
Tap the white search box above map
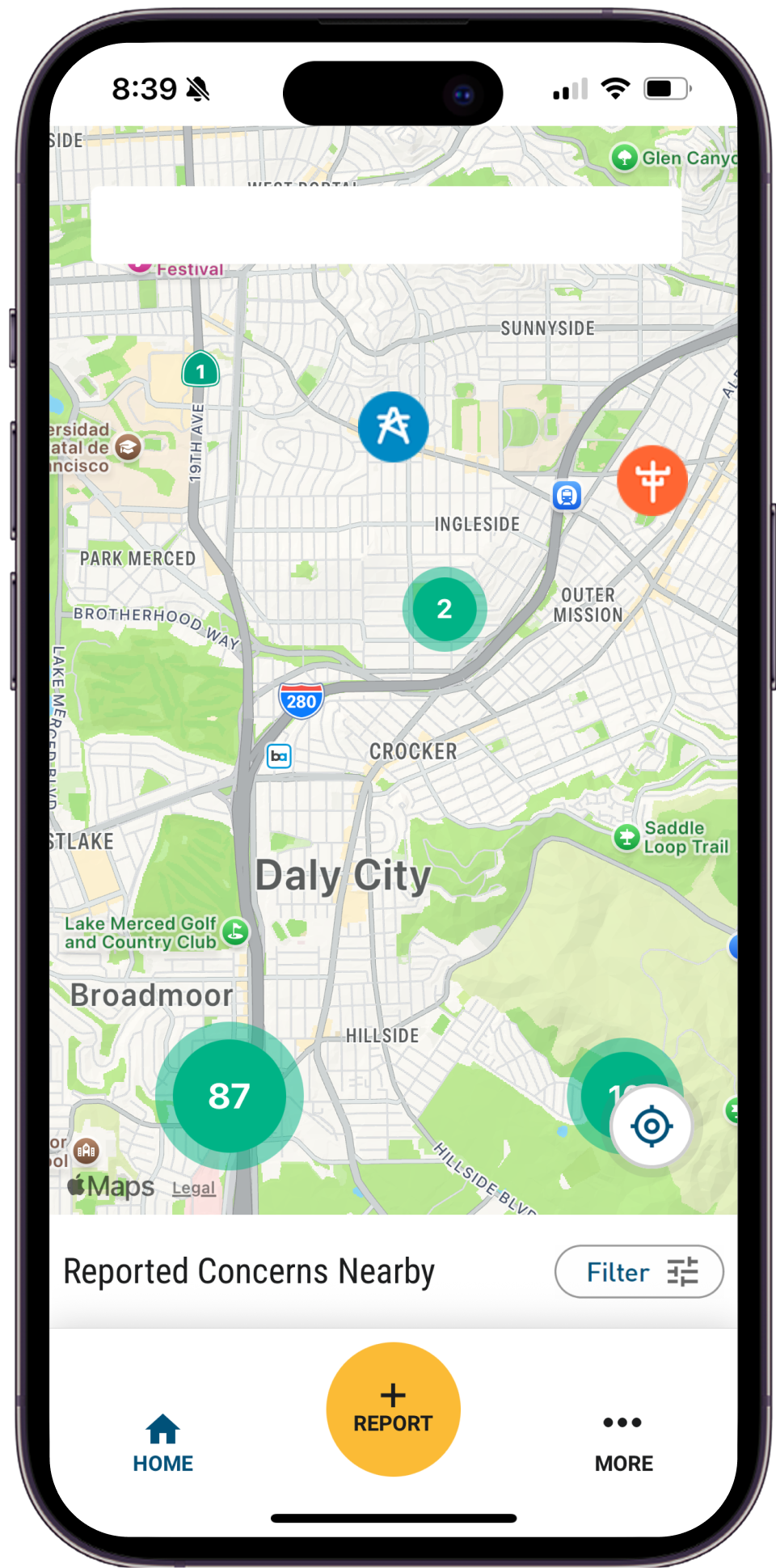386,225
